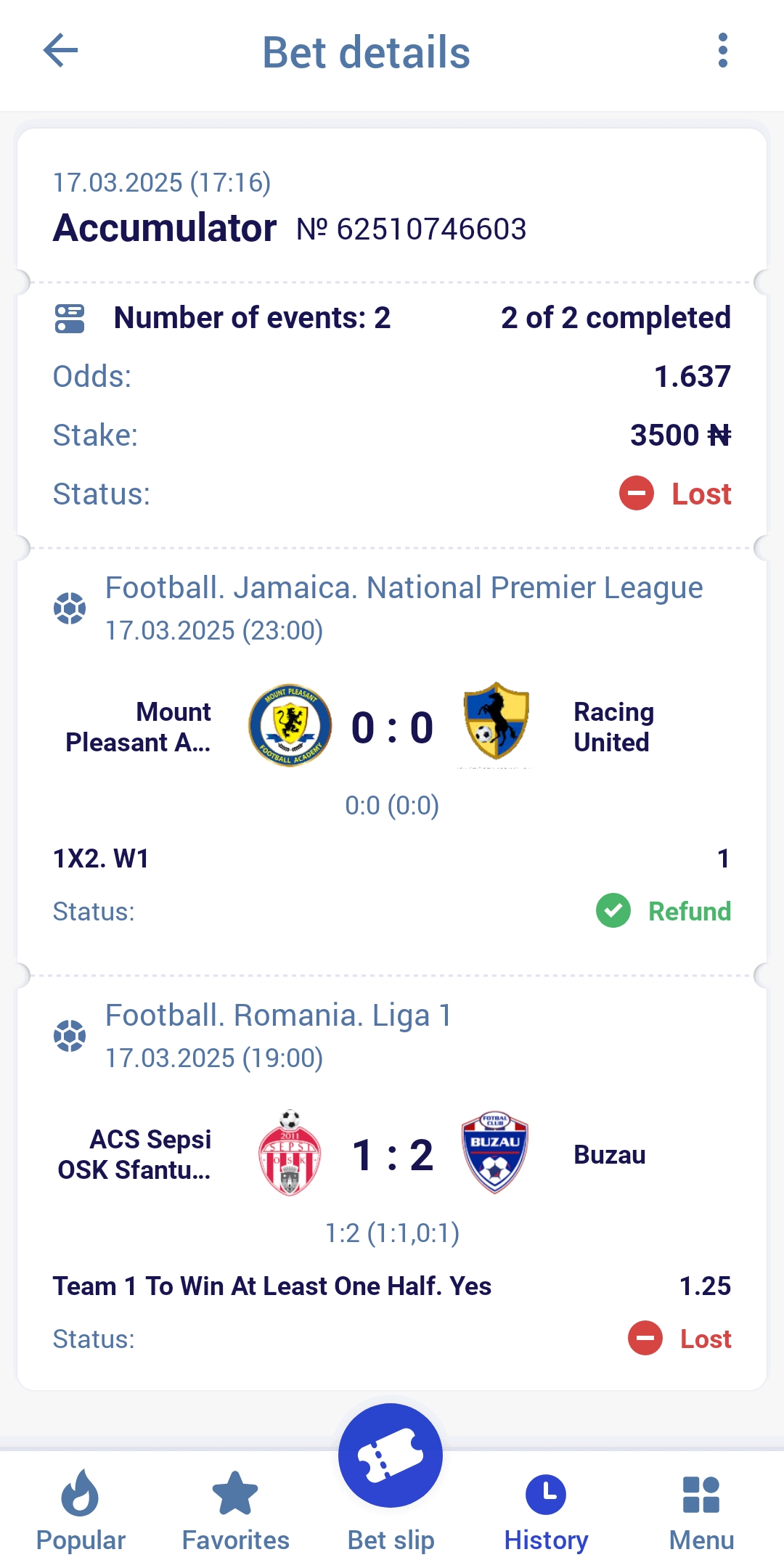Switch to the Popular tab
The image size is (784, 1568).
click(x=81, y=1511)
